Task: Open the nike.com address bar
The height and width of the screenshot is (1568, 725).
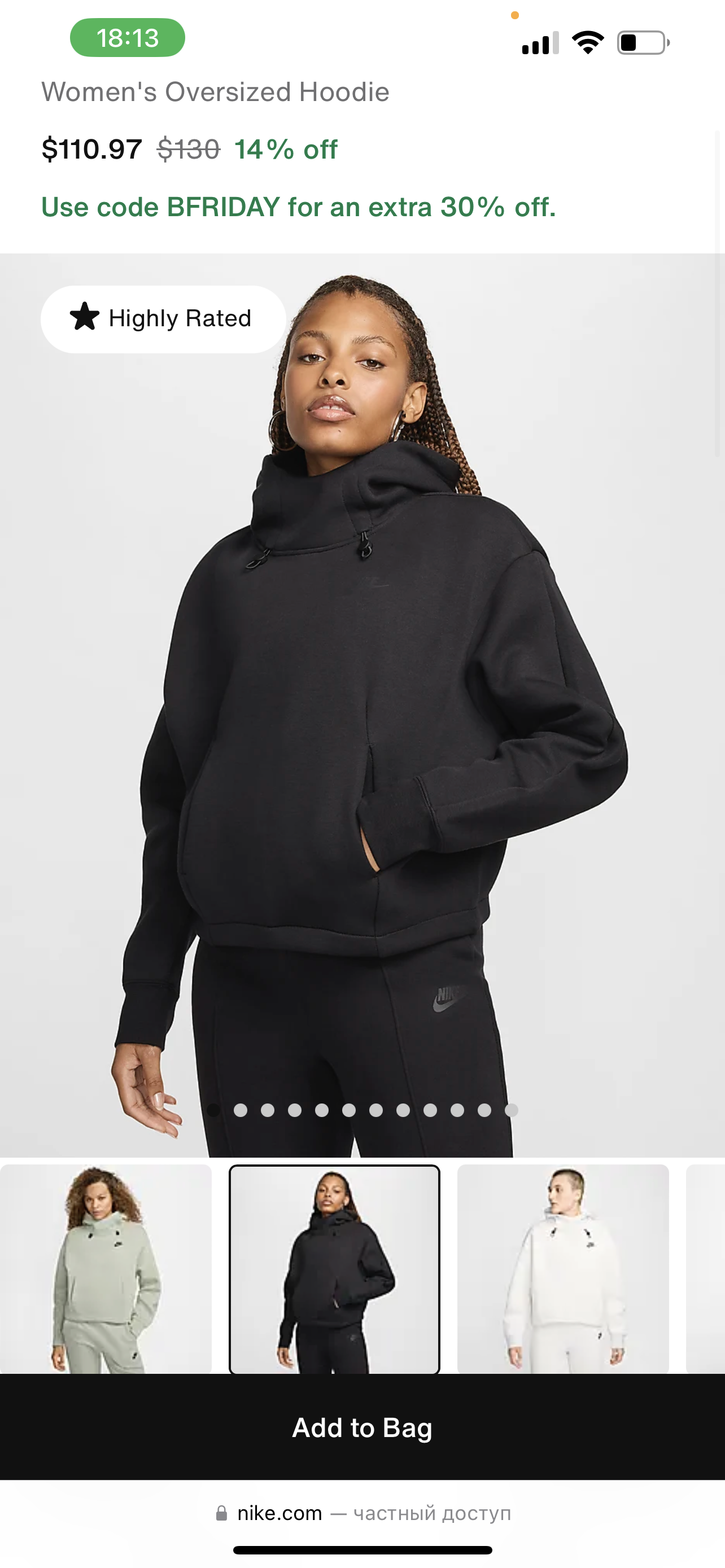Action: click(362, 1513)
